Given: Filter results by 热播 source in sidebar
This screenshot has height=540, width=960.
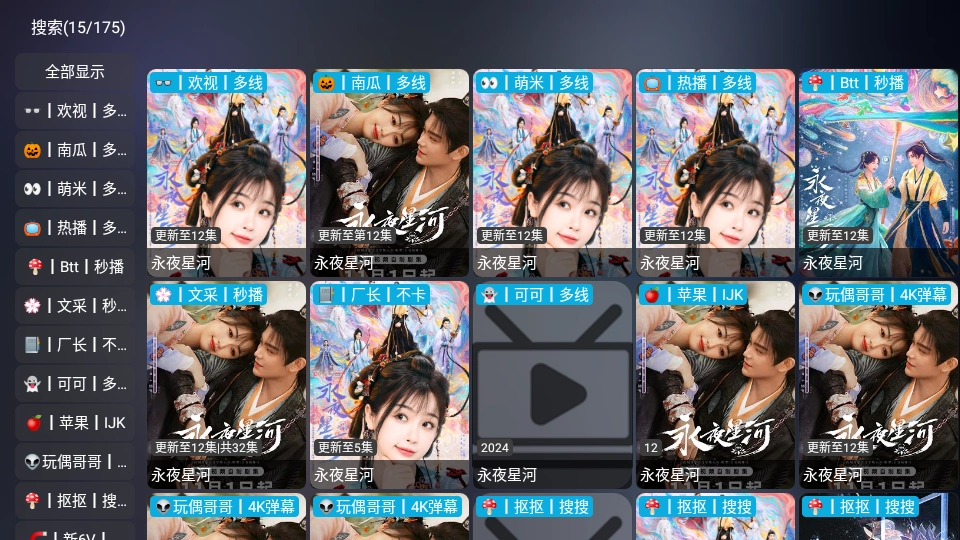Looking at the screenshot, I should click(74, 228).
